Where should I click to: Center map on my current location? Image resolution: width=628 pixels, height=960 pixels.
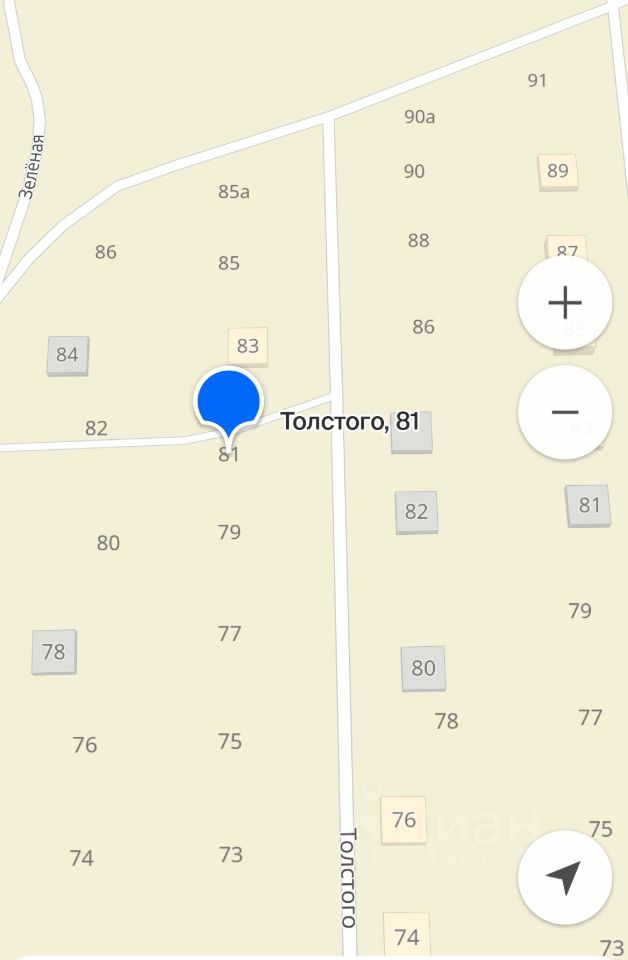[x=565, y=877]
